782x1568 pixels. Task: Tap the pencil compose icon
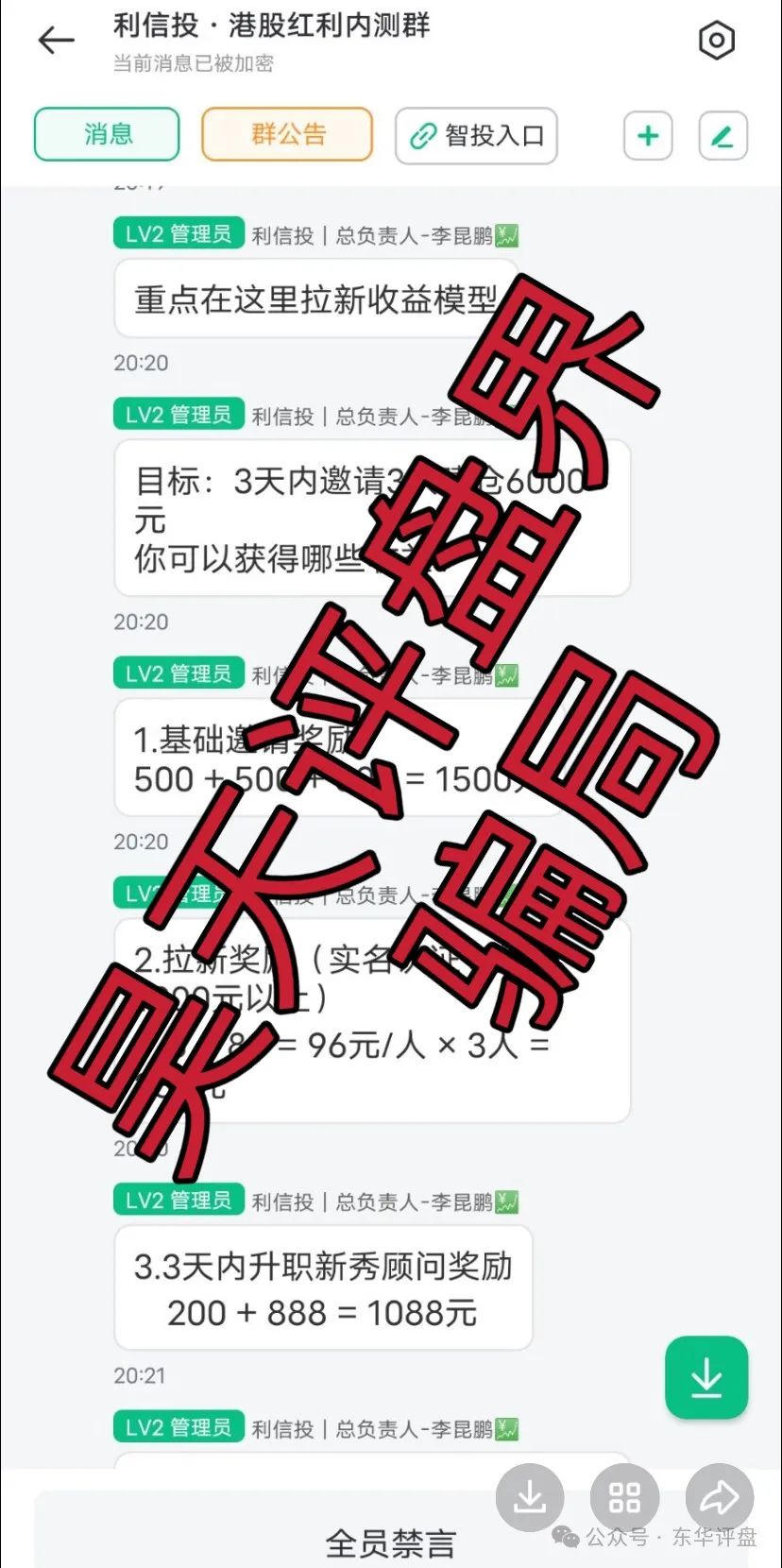pyautogui.click(x=722, y=135)
